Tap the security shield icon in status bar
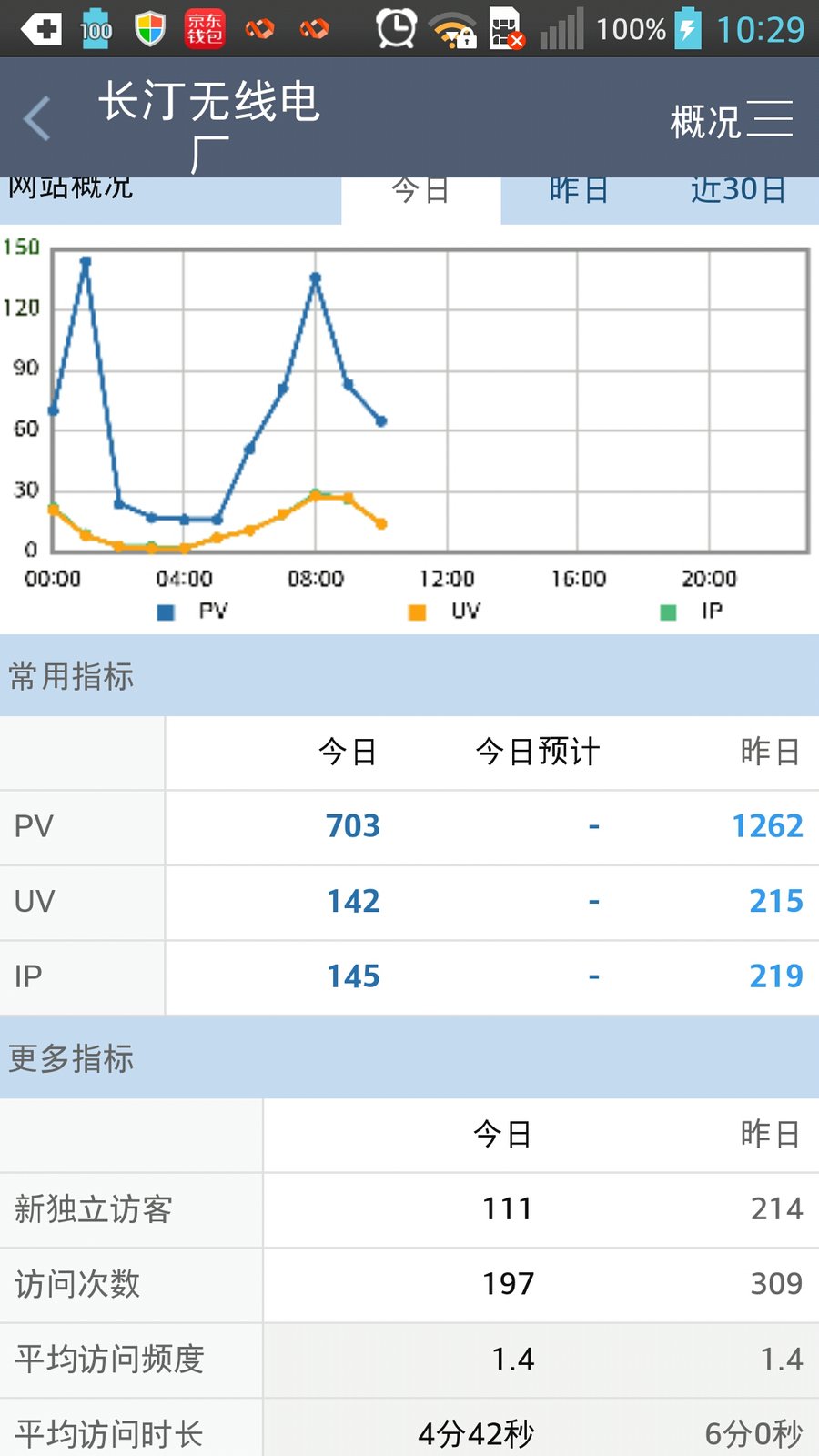Screen dimensions: 819x1456 (x=148, y=27)
